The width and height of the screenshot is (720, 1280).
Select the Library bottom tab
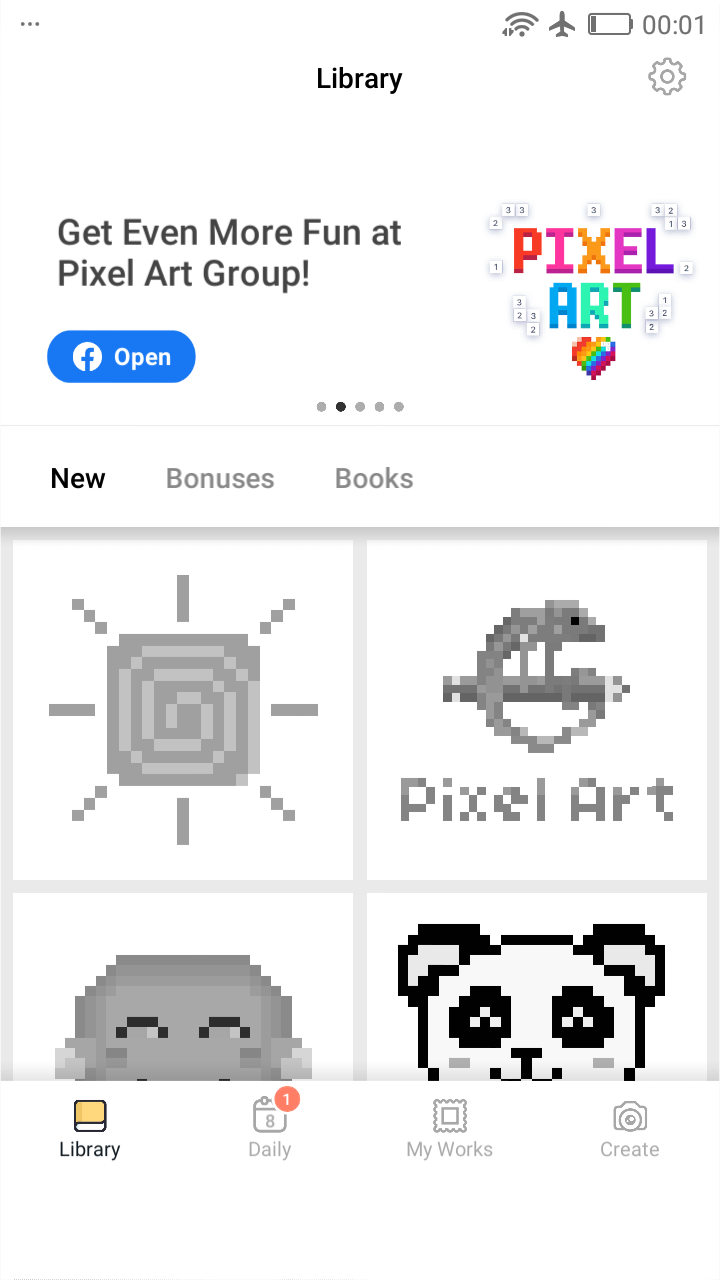(89, 1127)
